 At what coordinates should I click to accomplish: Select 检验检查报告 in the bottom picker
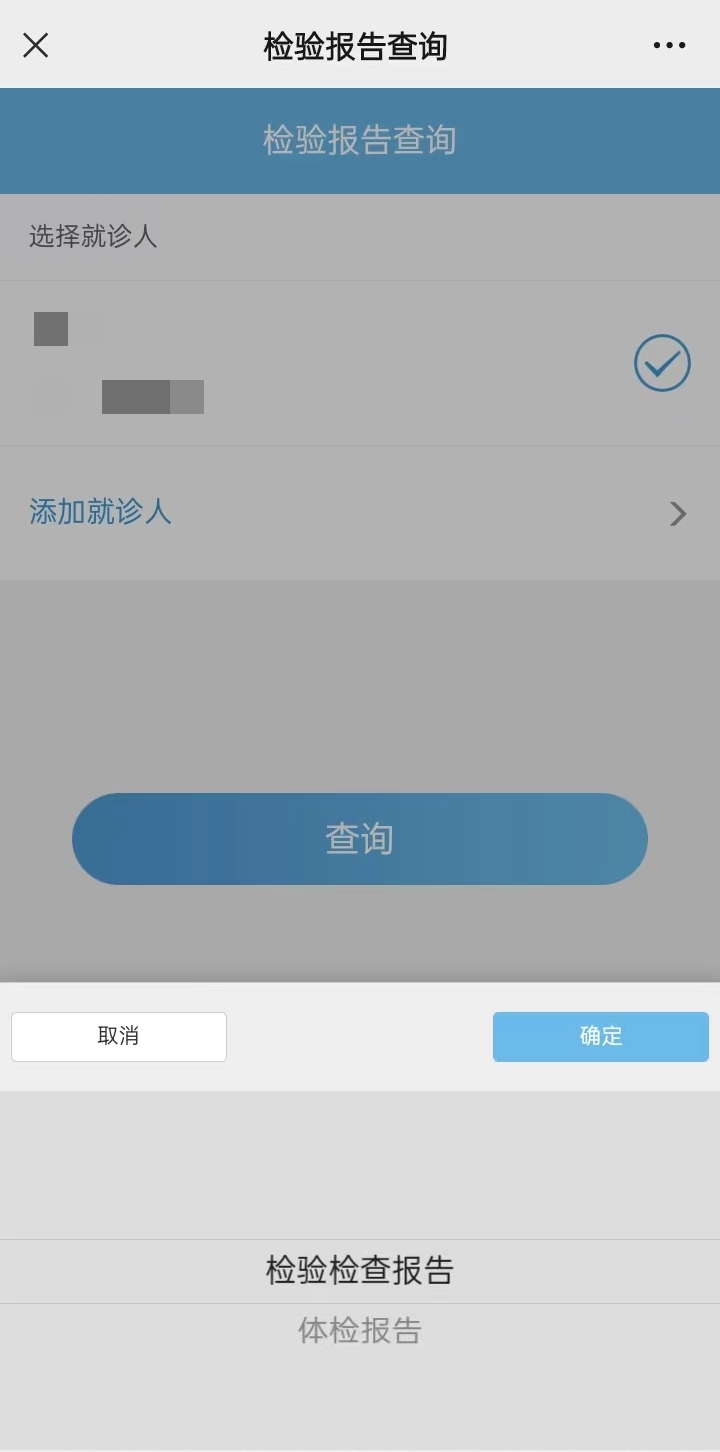(x=358, y=1270)
